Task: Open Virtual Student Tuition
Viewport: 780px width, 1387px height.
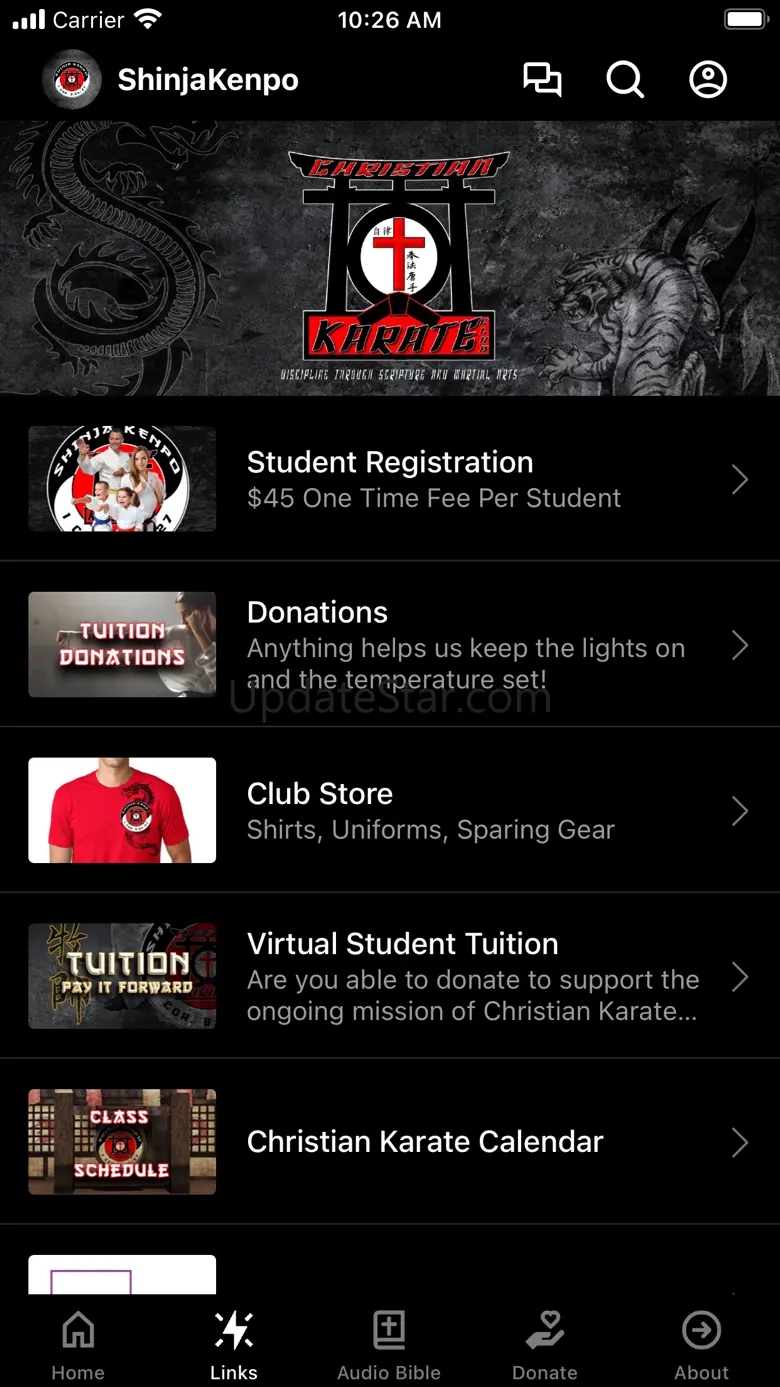Action: 390,976
